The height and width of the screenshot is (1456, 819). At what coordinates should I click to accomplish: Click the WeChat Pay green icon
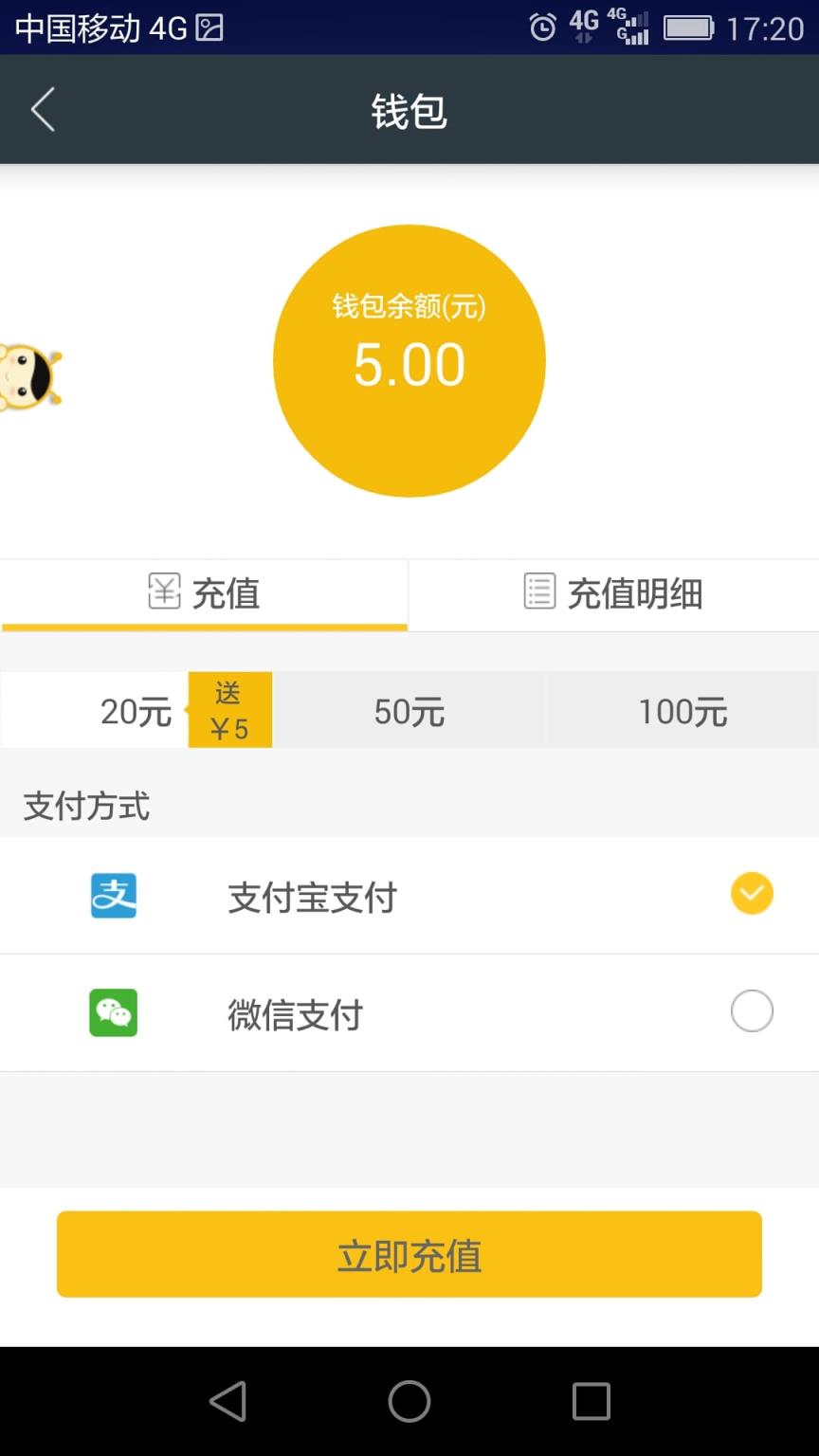pos(113,1012)
